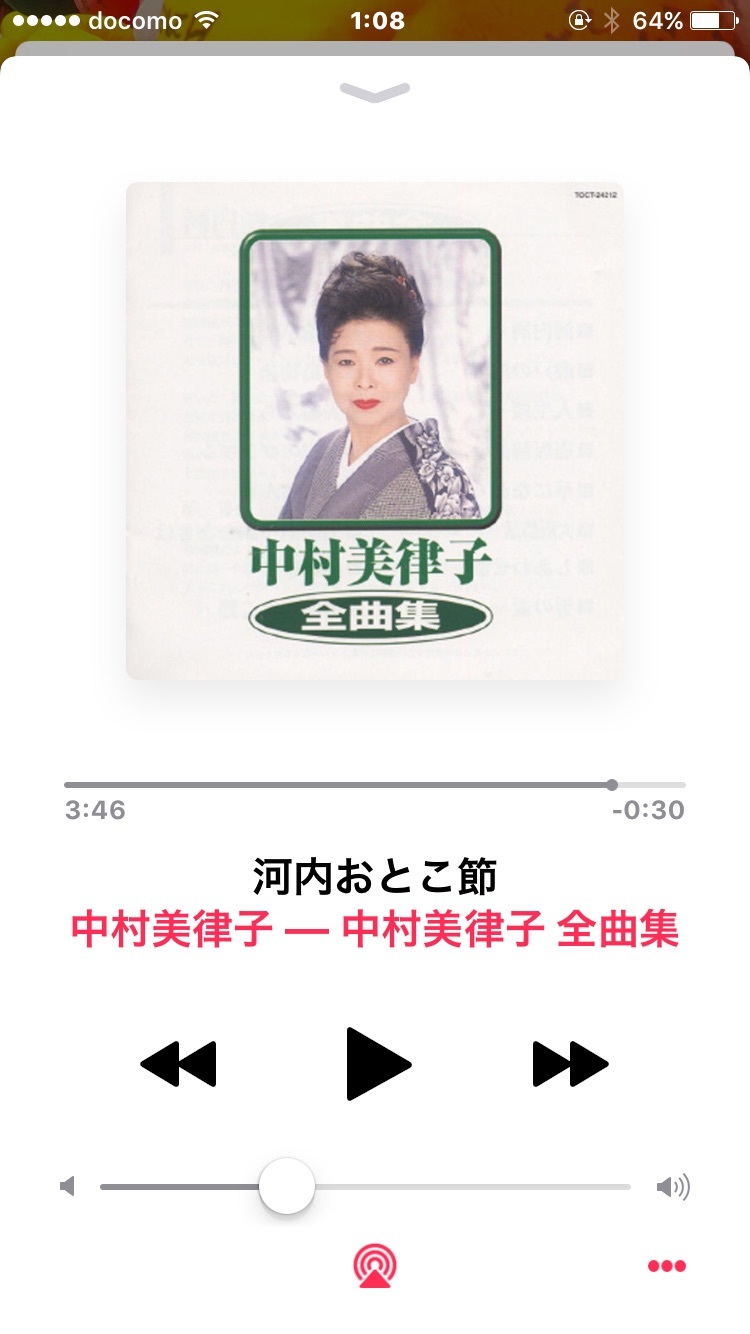750x1334 pixels.
Task: Tap the playback progress bar
Action: 375,785
